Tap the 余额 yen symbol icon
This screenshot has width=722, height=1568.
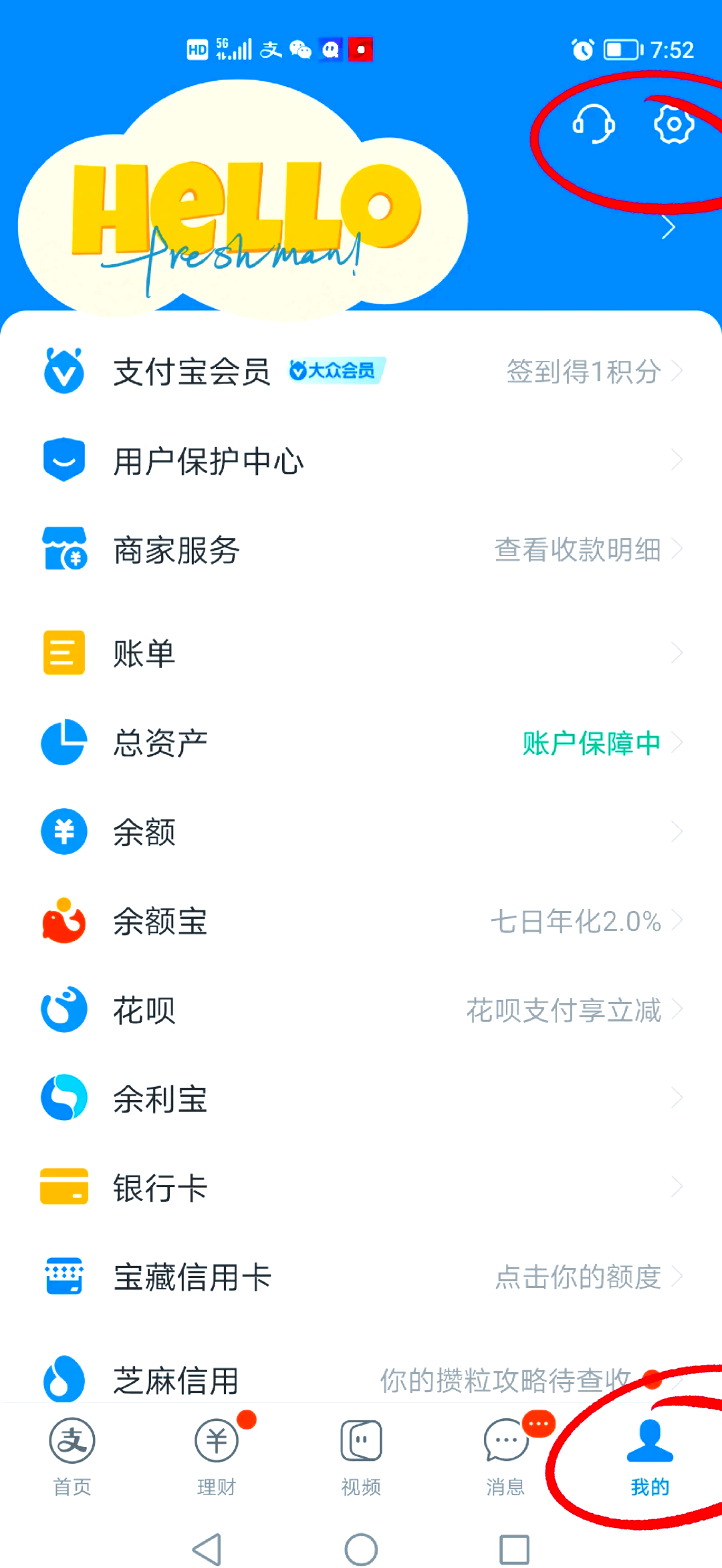point(64,831)
